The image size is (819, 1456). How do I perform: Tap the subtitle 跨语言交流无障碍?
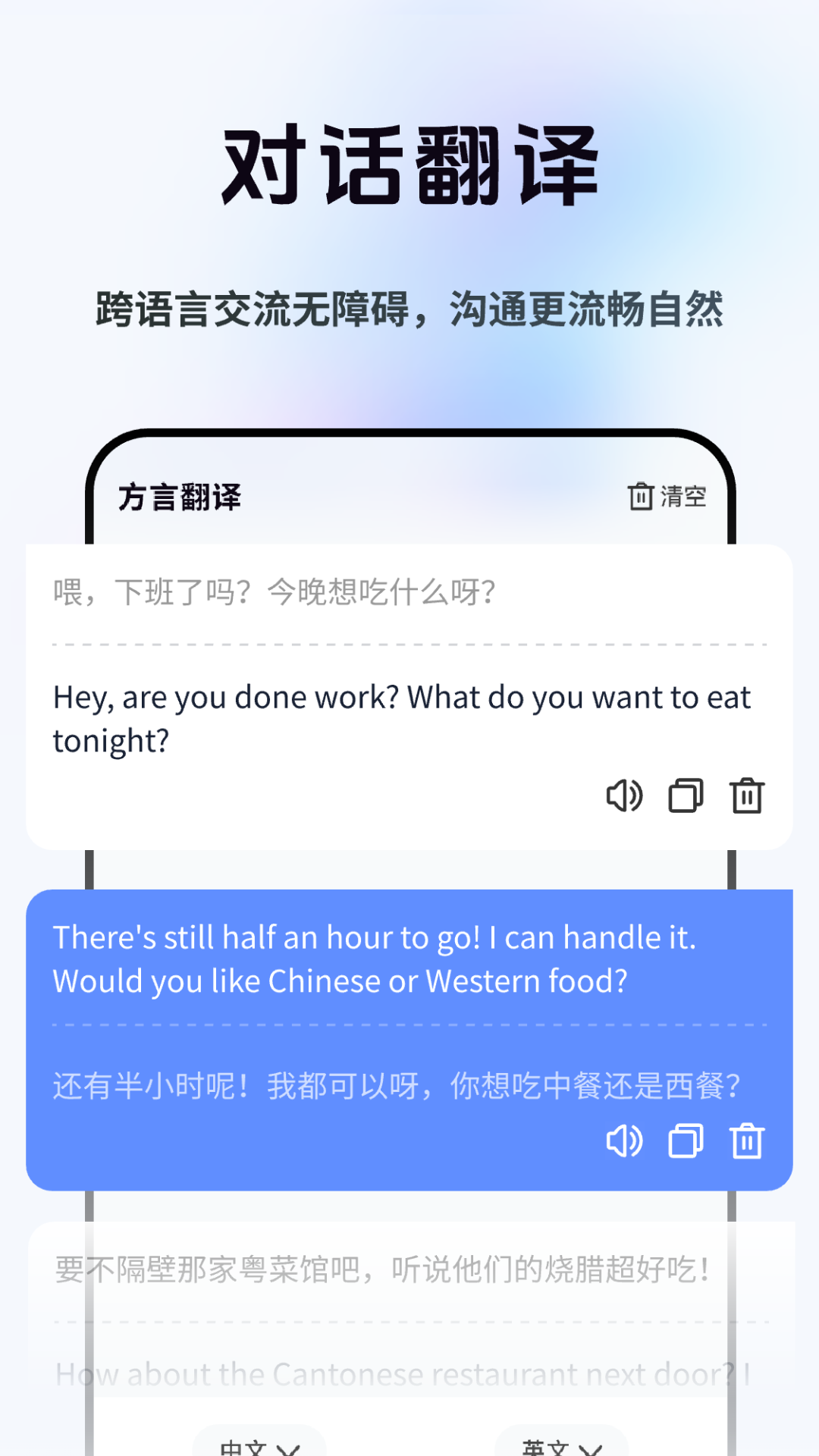409,308
